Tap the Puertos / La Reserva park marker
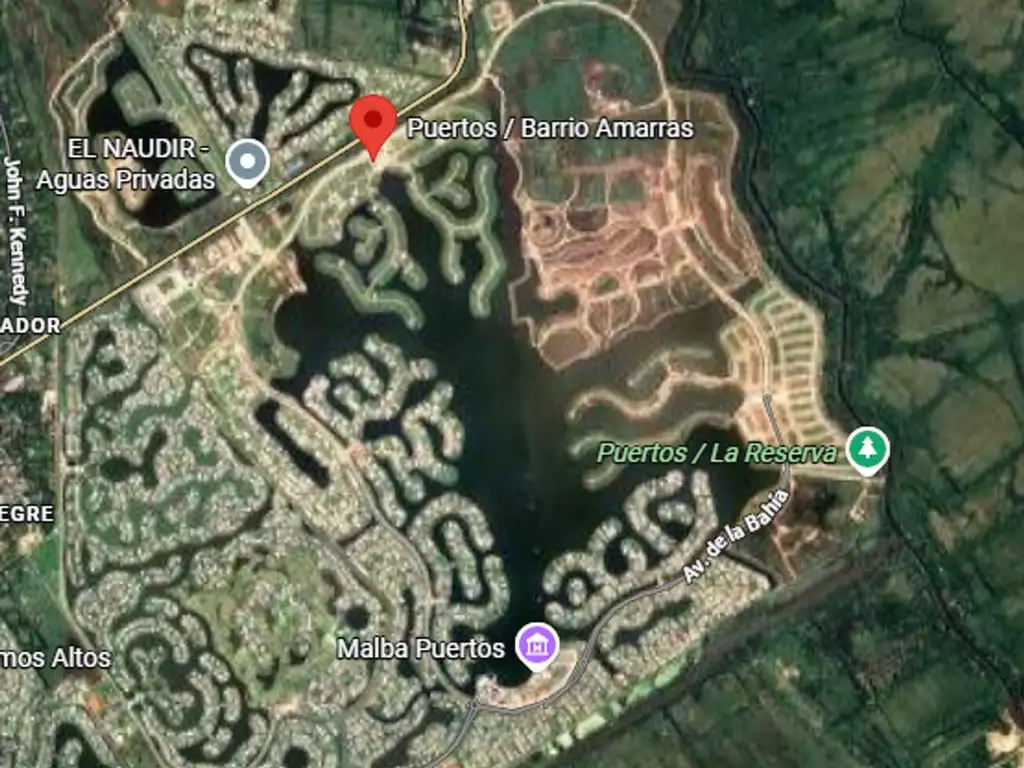Viewport: 1024px width, 768px height. coord(867,449)
